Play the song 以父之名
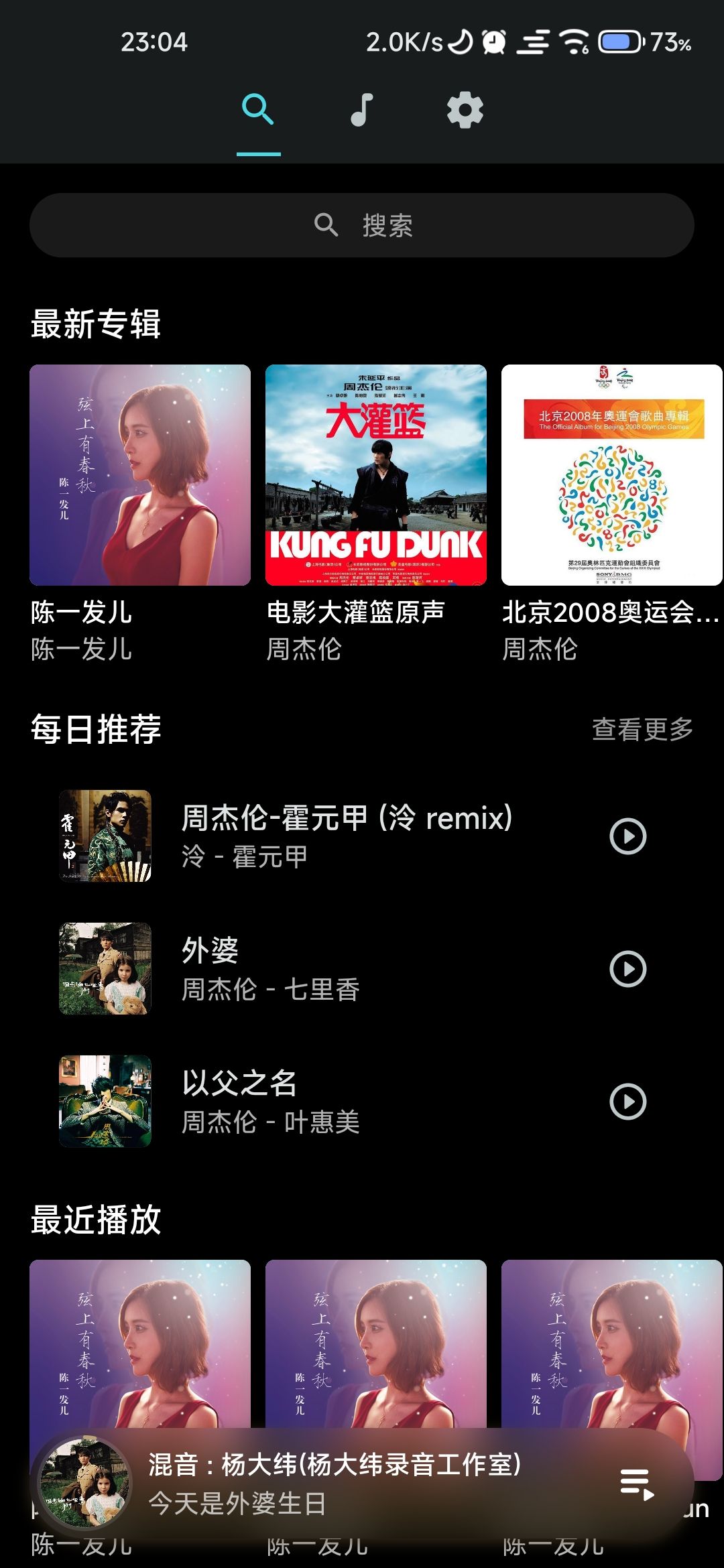 [628, 1099]
